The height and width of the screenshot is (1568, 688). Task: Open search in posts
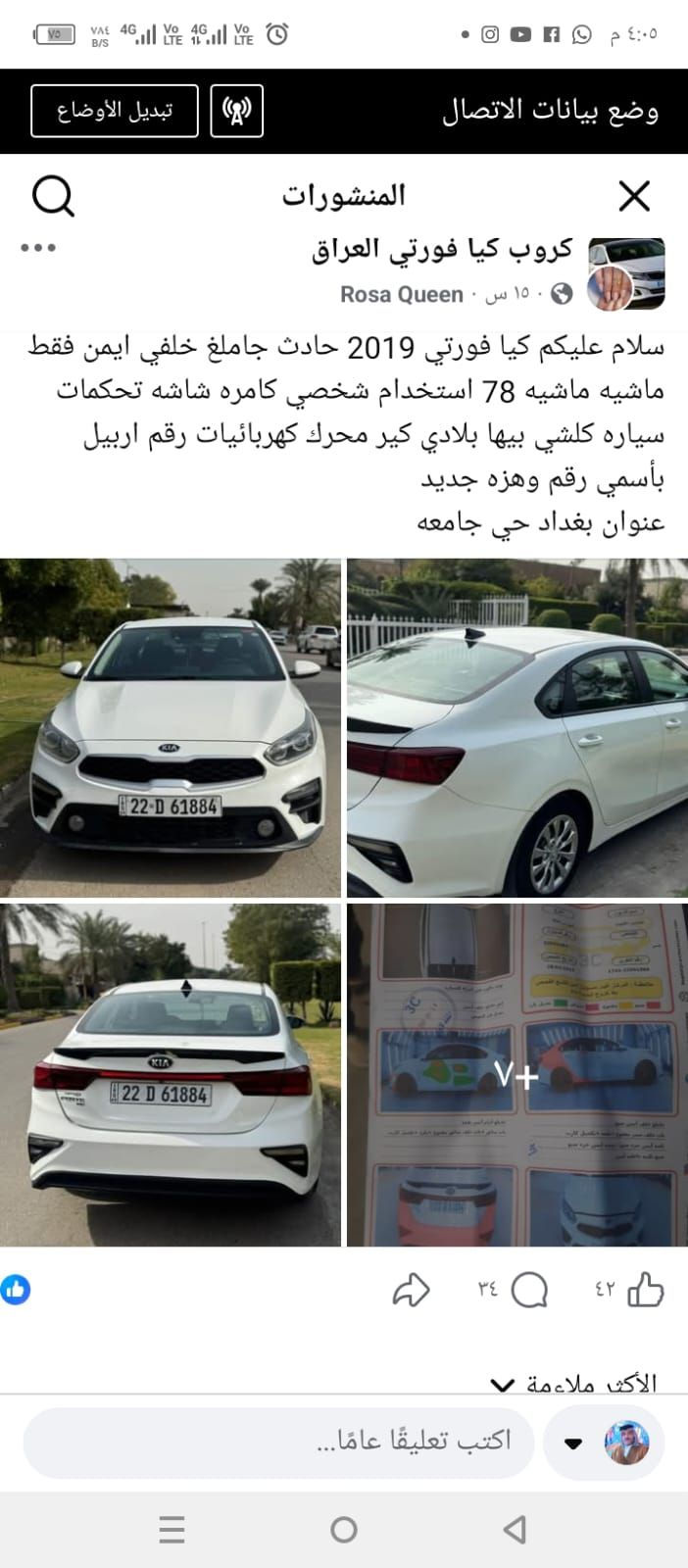53,197
